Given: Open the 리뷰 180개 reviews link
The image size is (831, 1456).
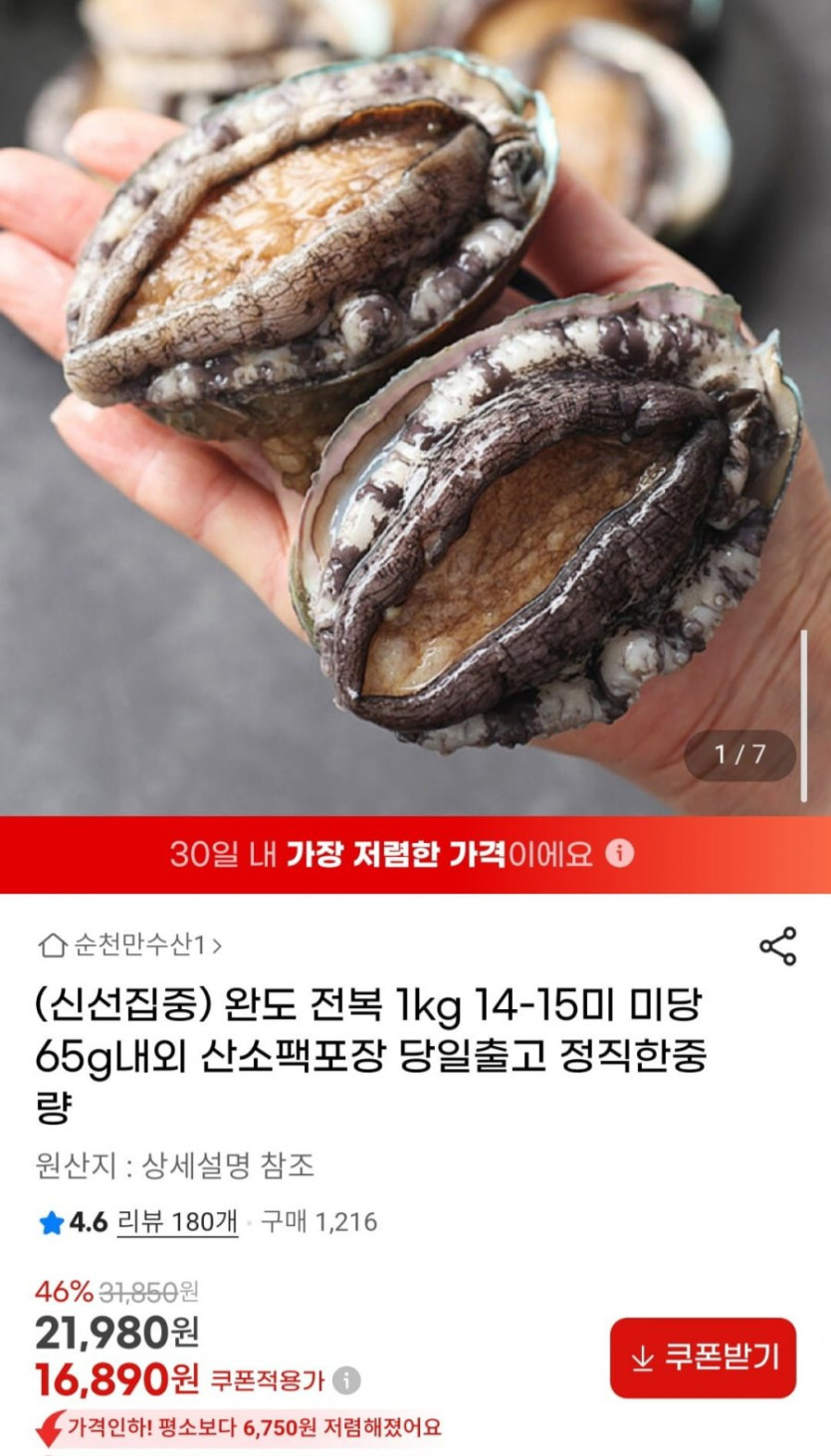Looking at the screenshot, I should tap(177, 1222).
